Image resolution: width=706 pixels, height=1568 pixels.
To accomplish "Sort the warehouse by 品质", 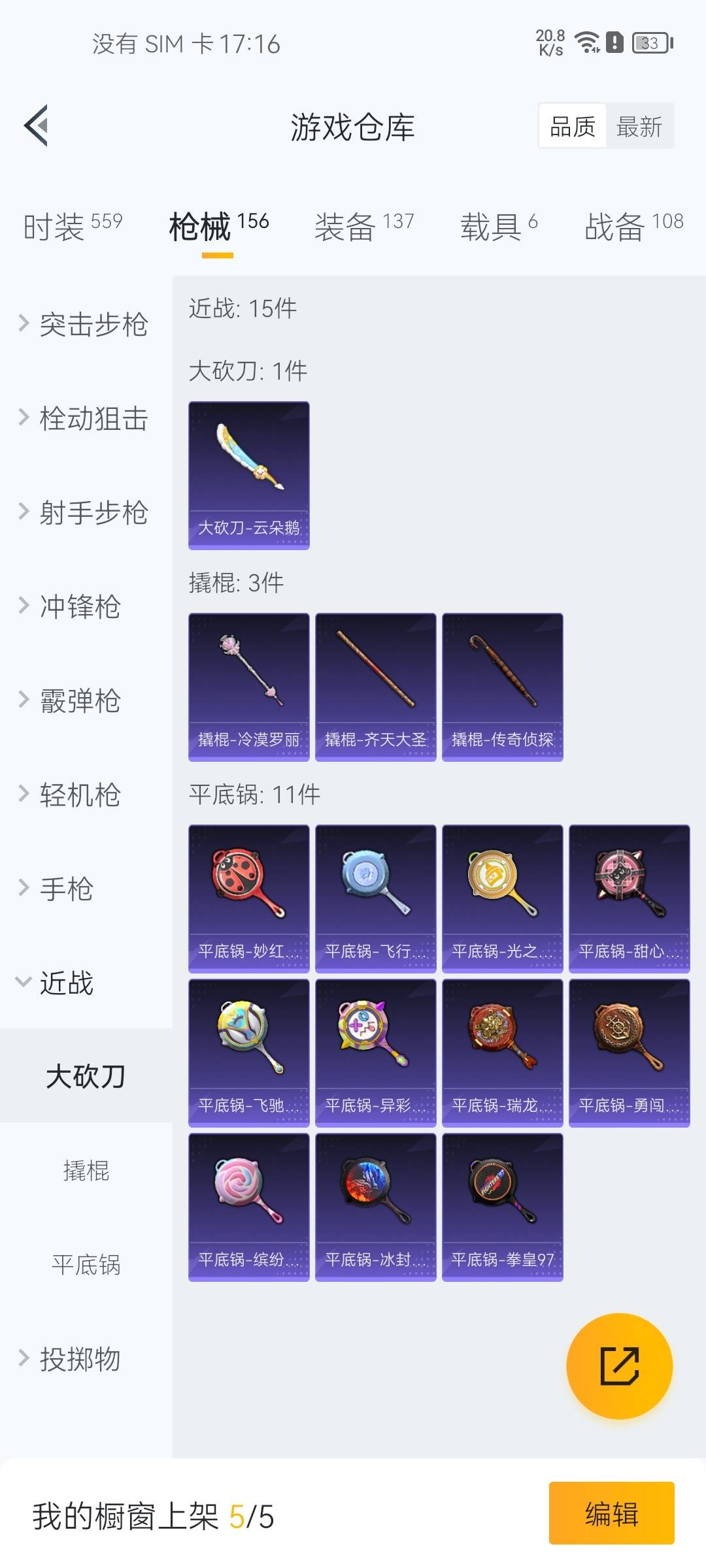I will (x=573, y=126).
